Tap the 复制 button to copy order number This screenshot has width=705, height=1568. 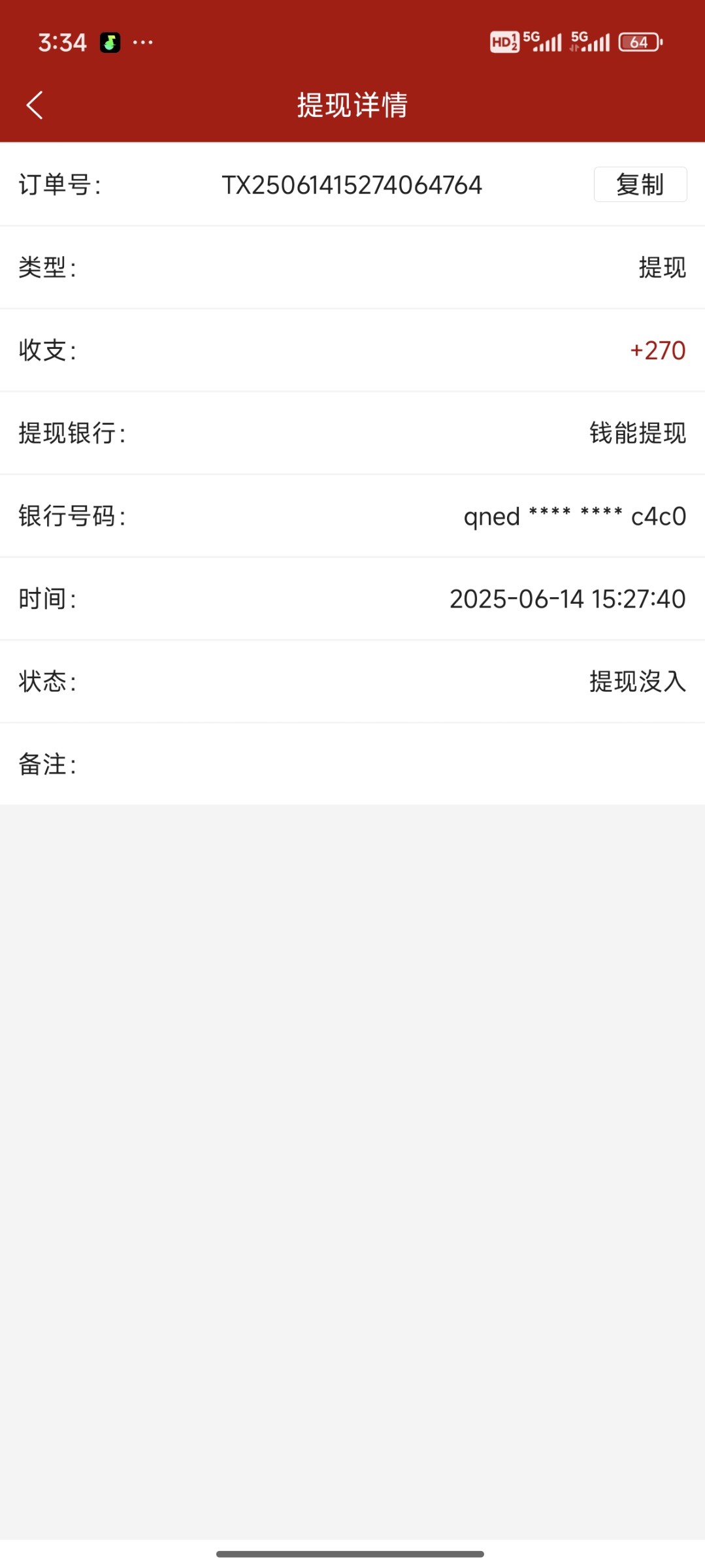(640, 185)
